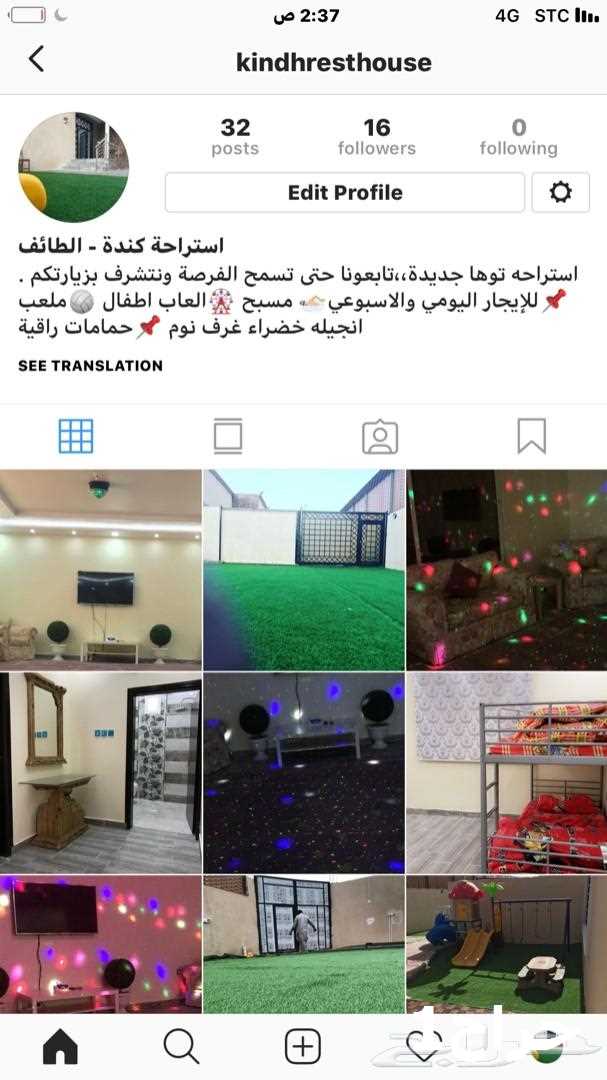Create a new post with plus icon
Viewport: 607px width, 1080px height.
pos(302,1047)
